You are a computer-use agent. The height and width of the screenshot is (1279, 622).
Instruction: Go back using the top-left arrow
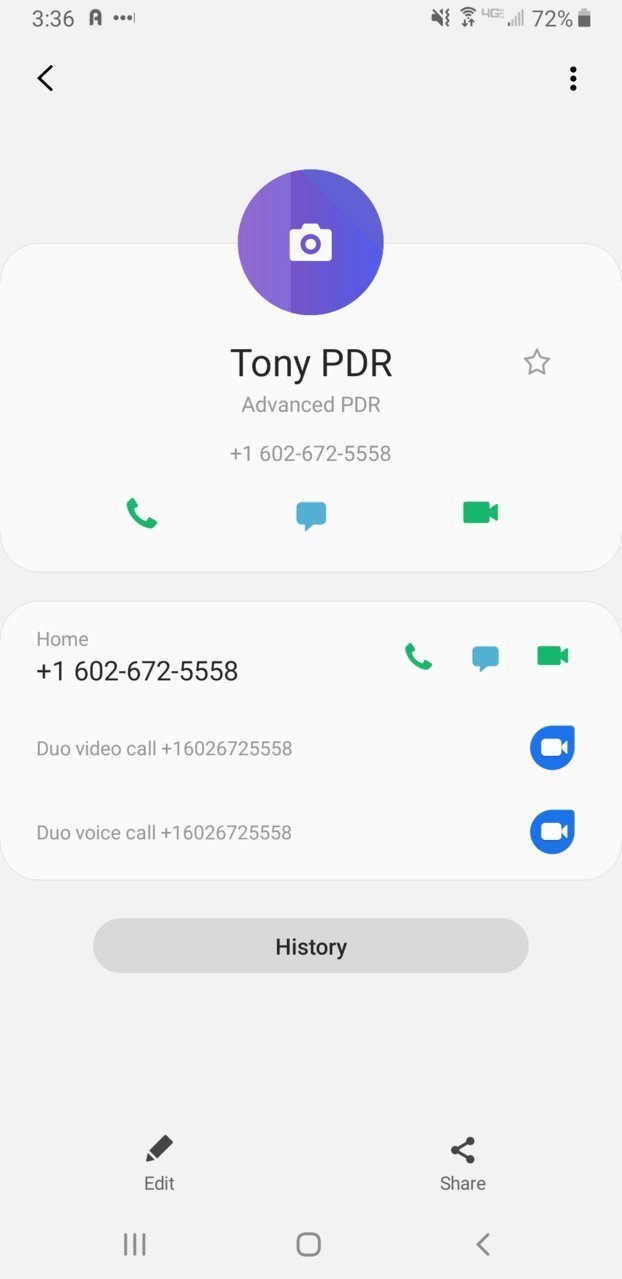point(45,78)
